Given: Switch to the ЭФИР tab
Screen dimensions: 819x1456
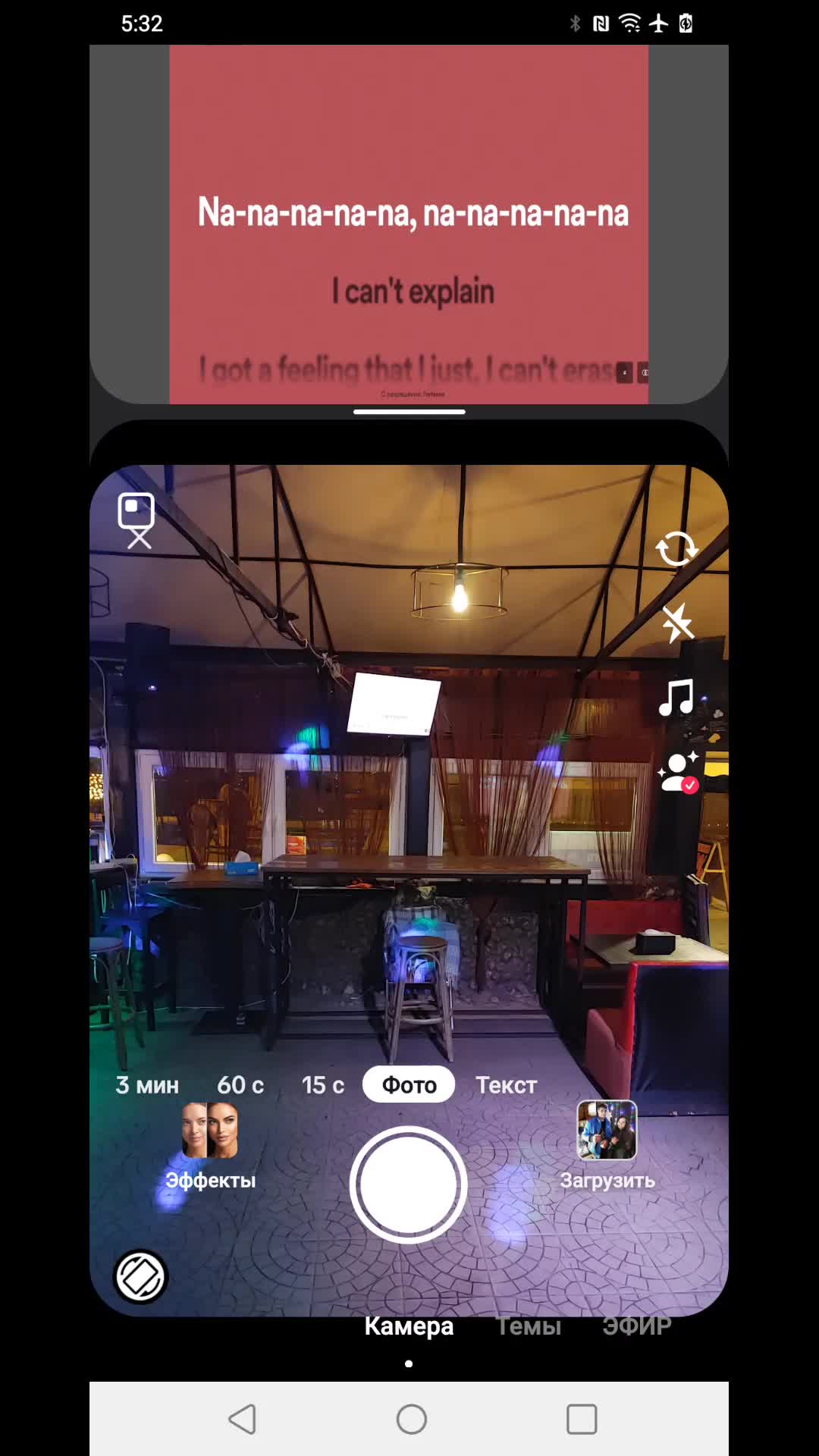Looking at the screenshot, I should pos(636,1326).
